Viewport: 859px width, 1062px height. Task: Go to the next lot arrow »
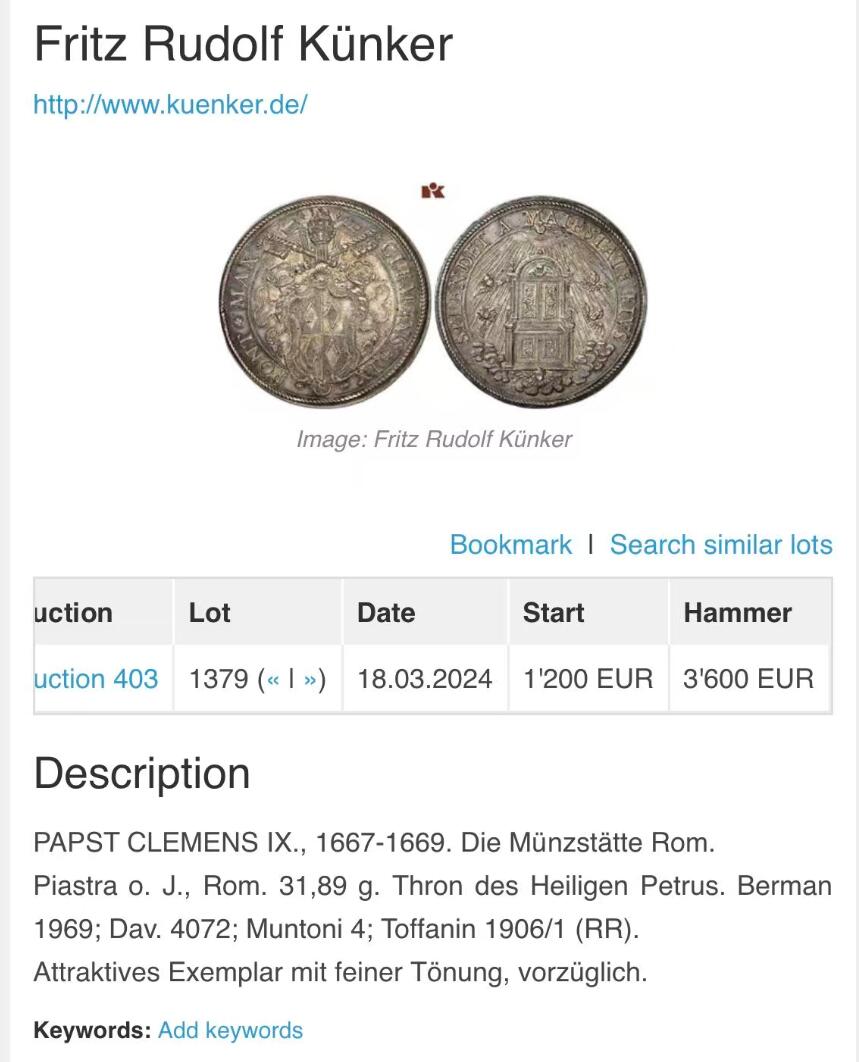(x=311, y=680)
